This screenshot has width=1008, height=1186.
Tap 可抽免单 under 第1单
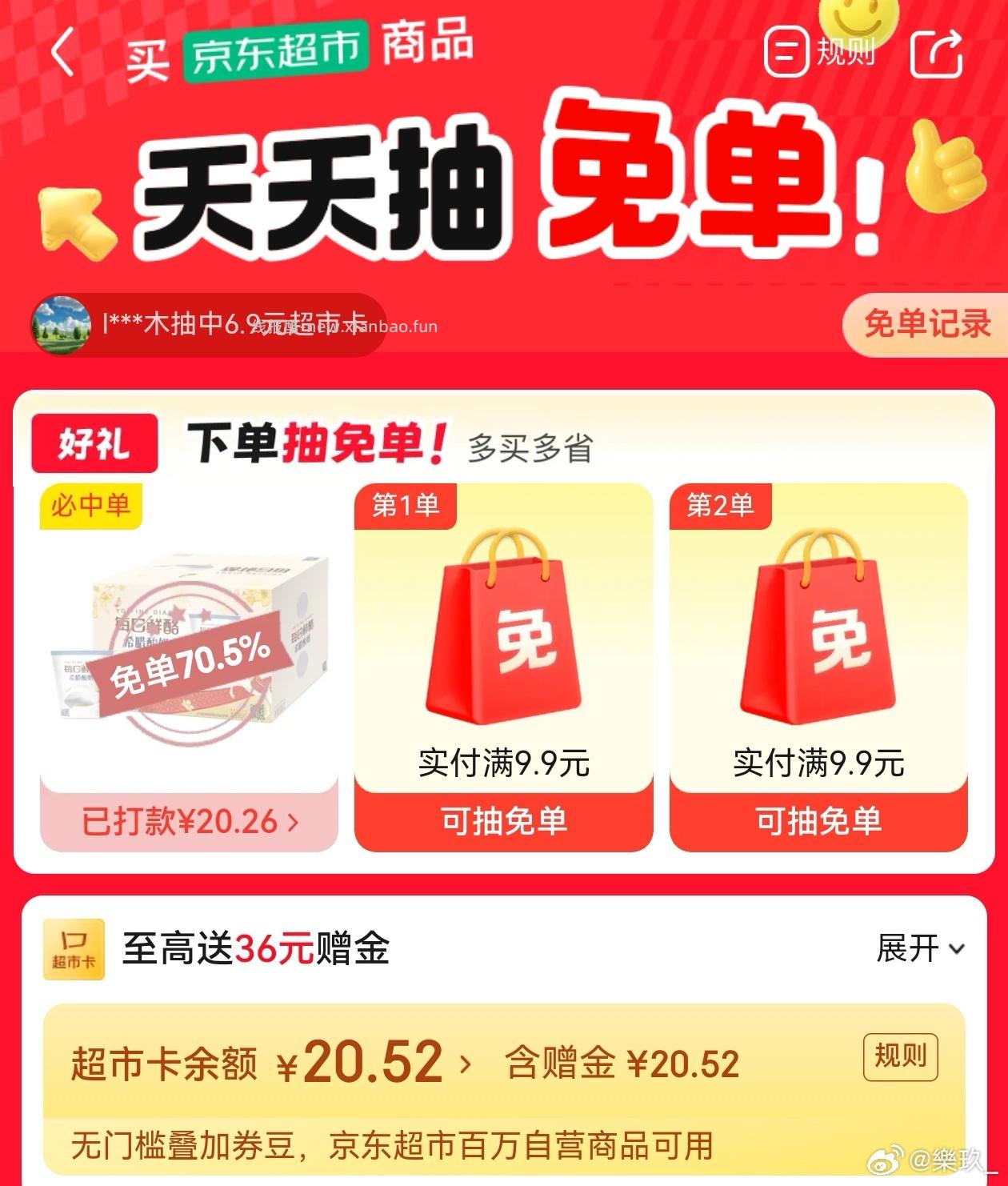[x=503, y=822]
